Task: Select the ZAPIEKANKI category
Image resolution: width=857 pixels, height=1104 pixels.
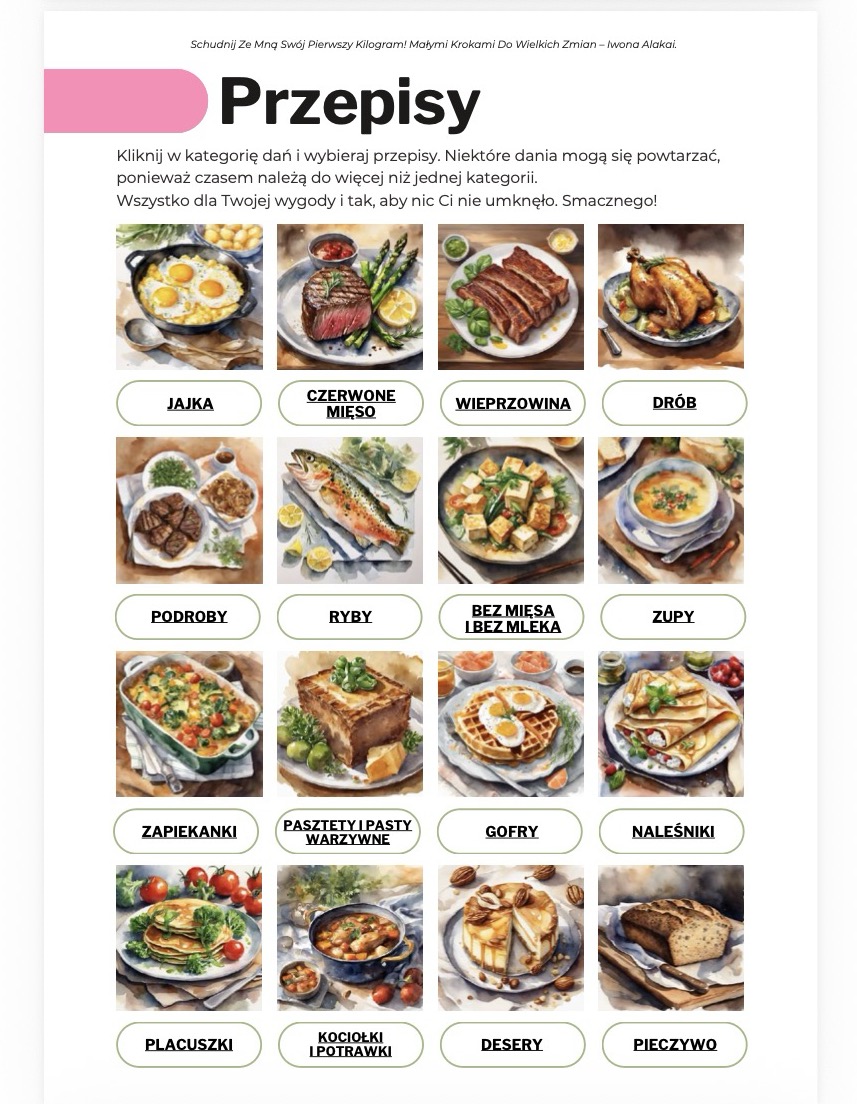Action: [x=188, y=831]
